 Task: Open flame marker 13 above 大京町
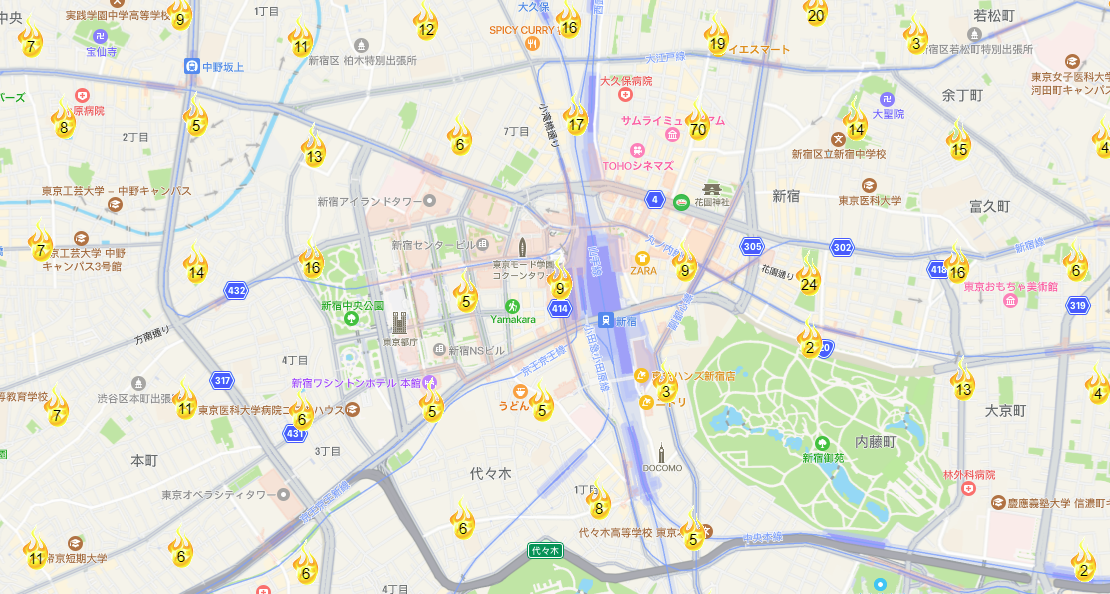tap(963, 385)
